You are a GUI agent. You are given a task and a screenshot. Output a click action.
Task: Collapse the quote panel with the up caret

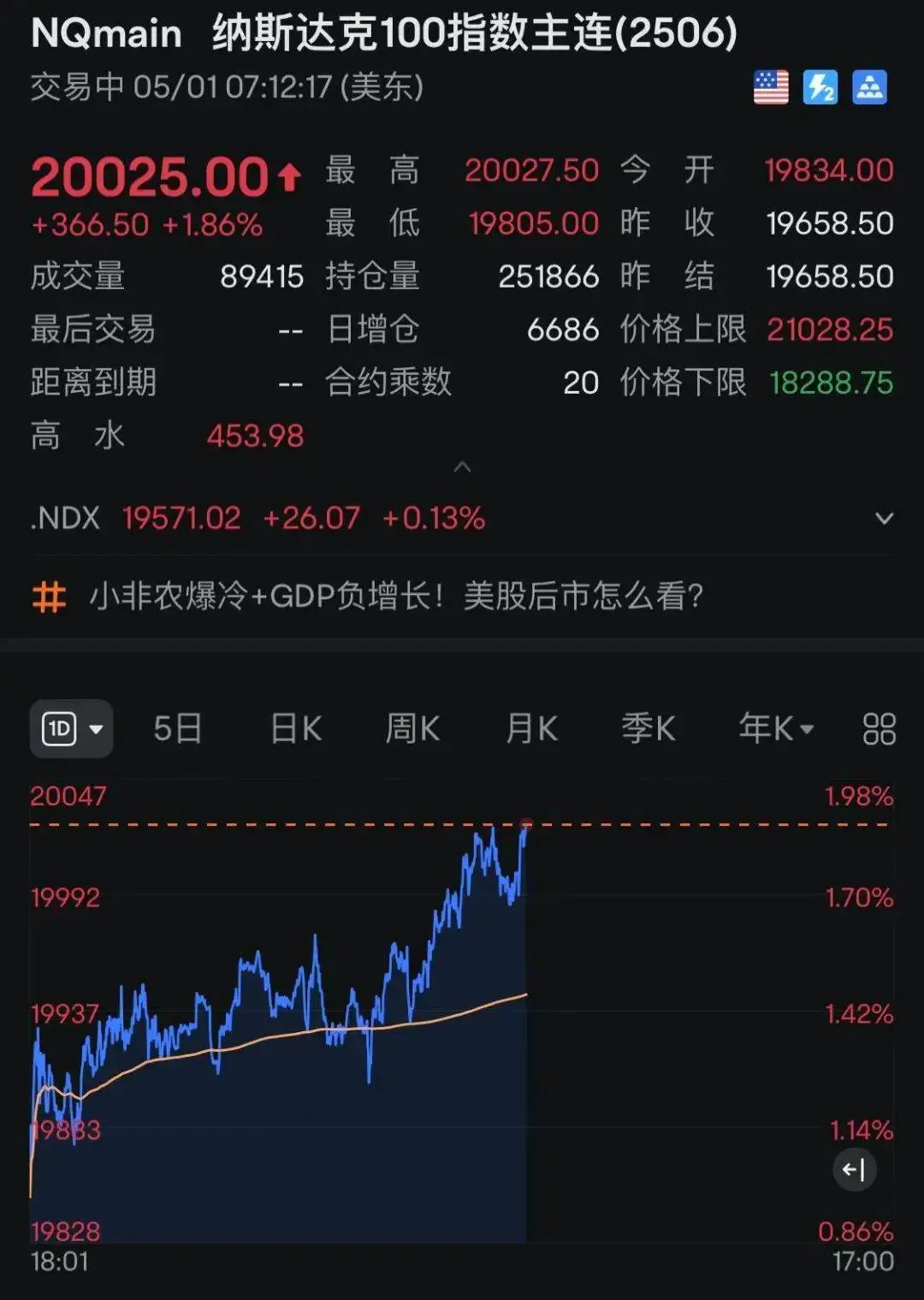tap(462, 468)
